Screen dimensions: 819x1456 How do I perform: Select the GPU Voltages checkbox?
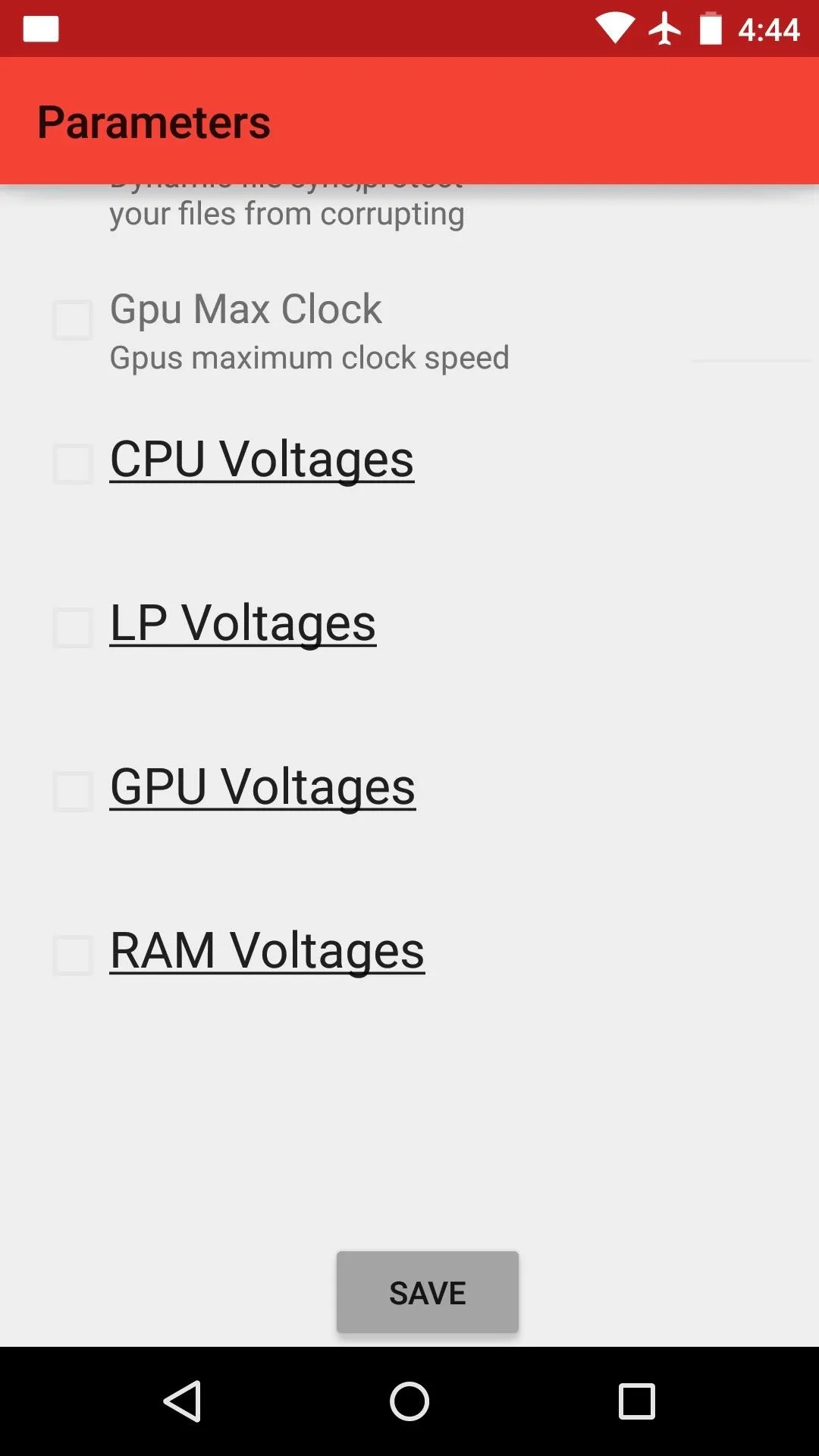[x=73, y=791]
